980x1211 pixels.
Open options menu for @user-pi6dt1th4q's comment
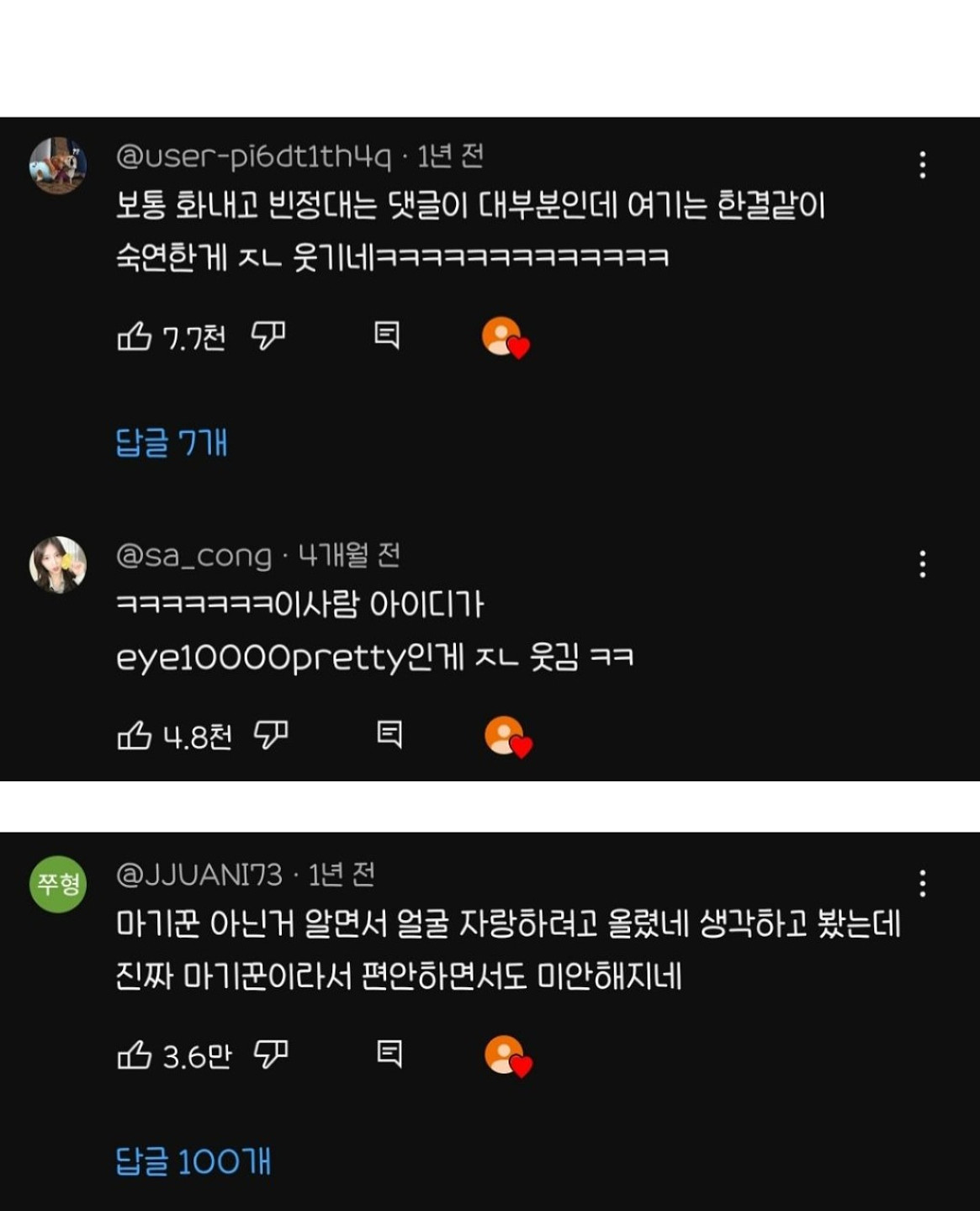pos(923,165)
